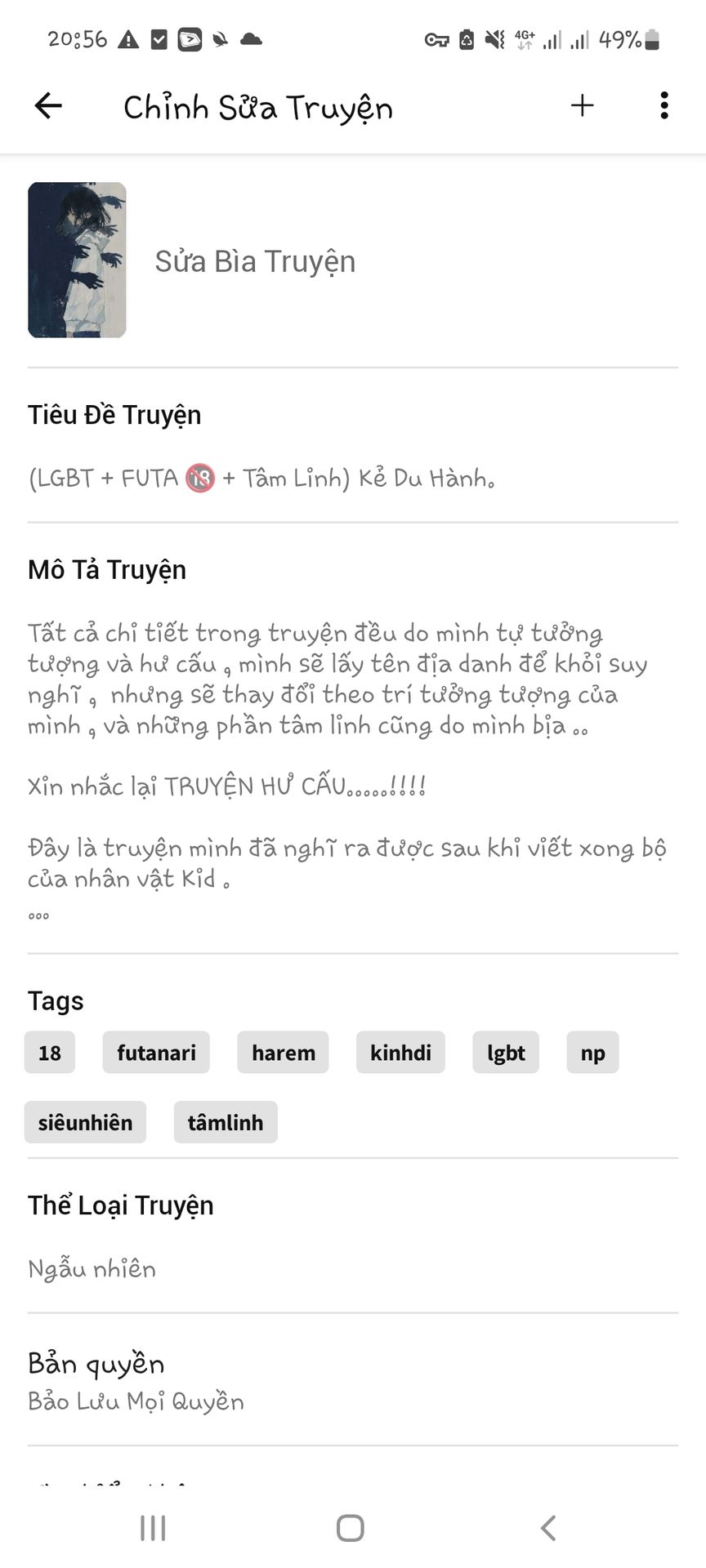Tap the kinhdi tag

pyautogui.click(x=400, y=1053)
